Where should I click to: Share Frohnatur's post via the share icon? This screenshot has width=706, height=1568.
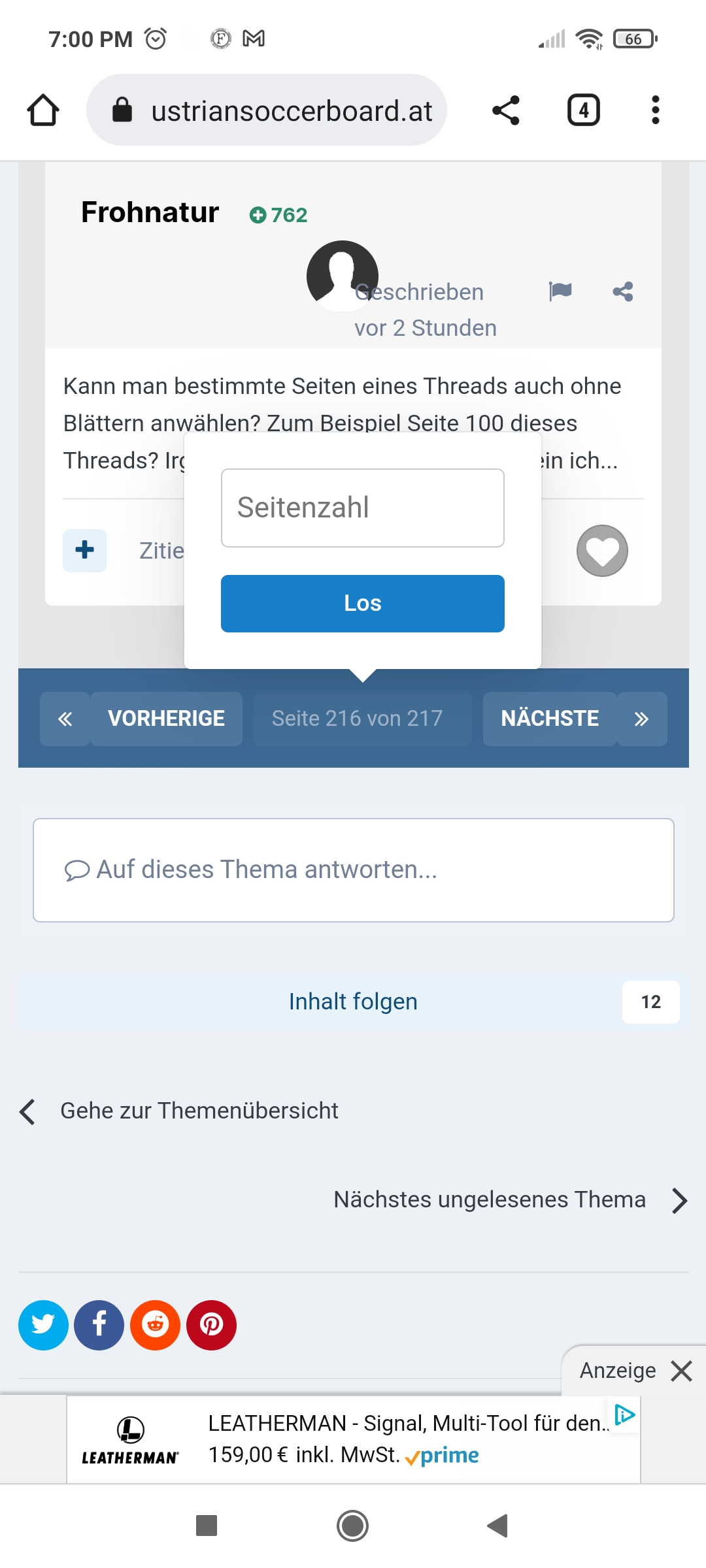click(x=623, y=291)
